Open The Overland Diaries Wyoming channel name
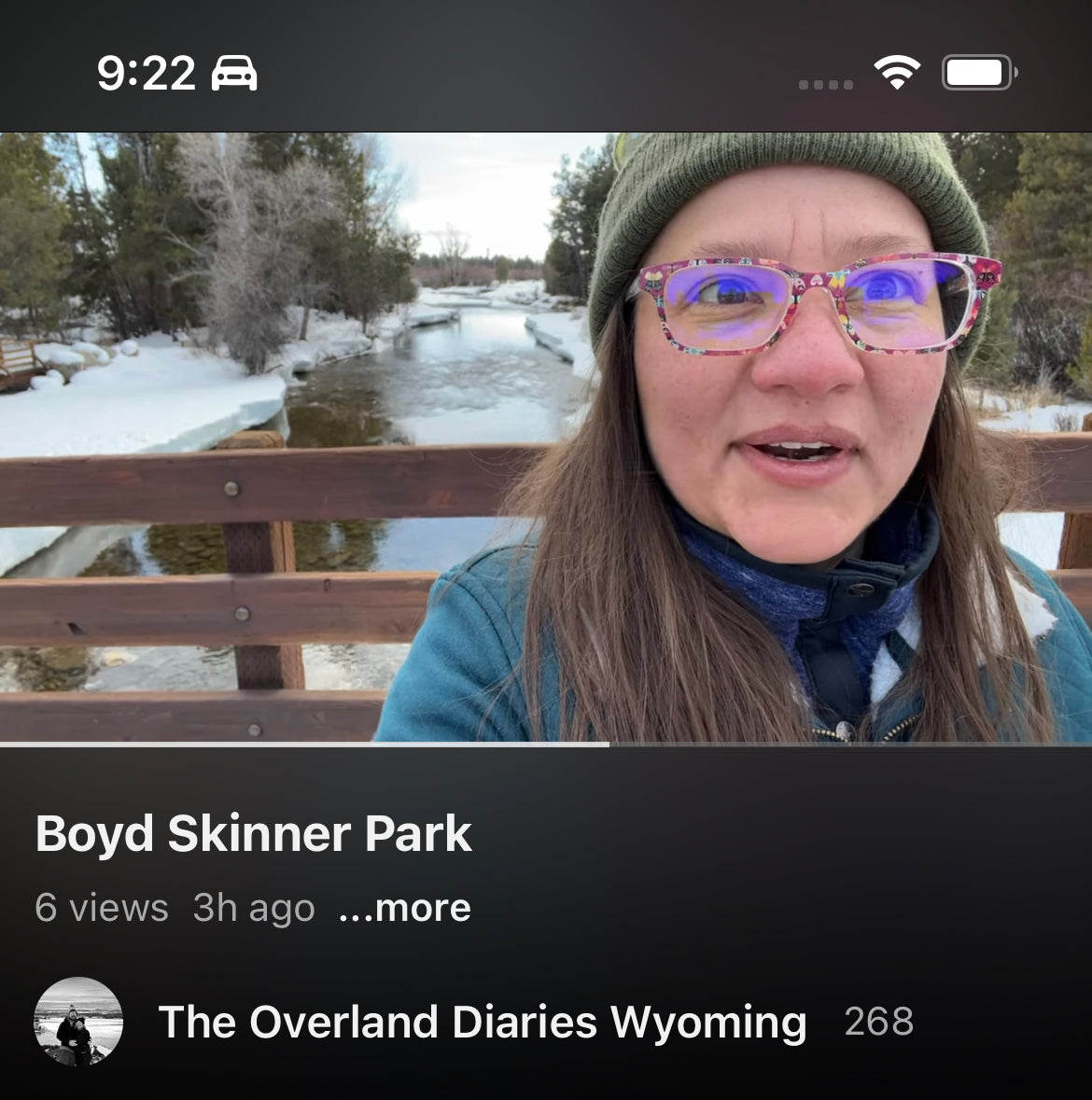This screenshot has height=1100, width=1092. coord(483,1022)
